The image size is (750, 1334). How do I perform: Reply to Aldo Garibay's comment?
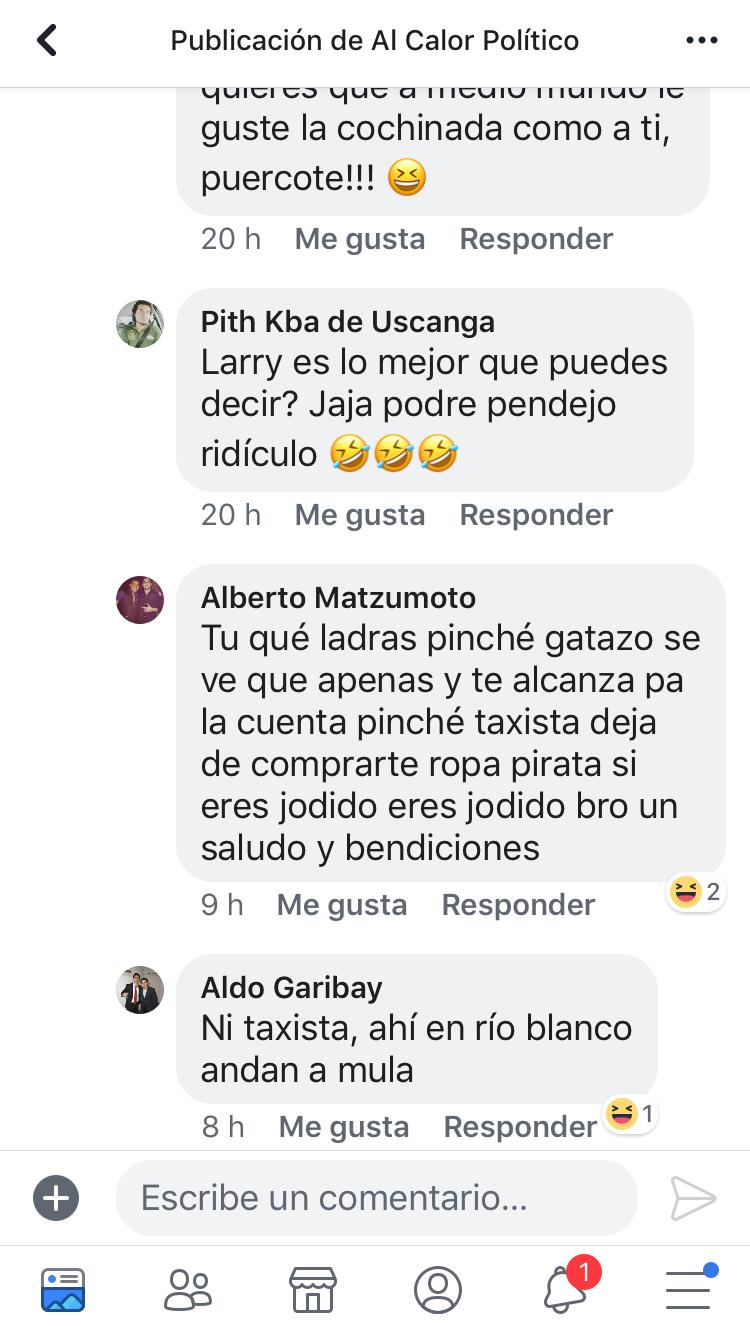coord(520,1127)
